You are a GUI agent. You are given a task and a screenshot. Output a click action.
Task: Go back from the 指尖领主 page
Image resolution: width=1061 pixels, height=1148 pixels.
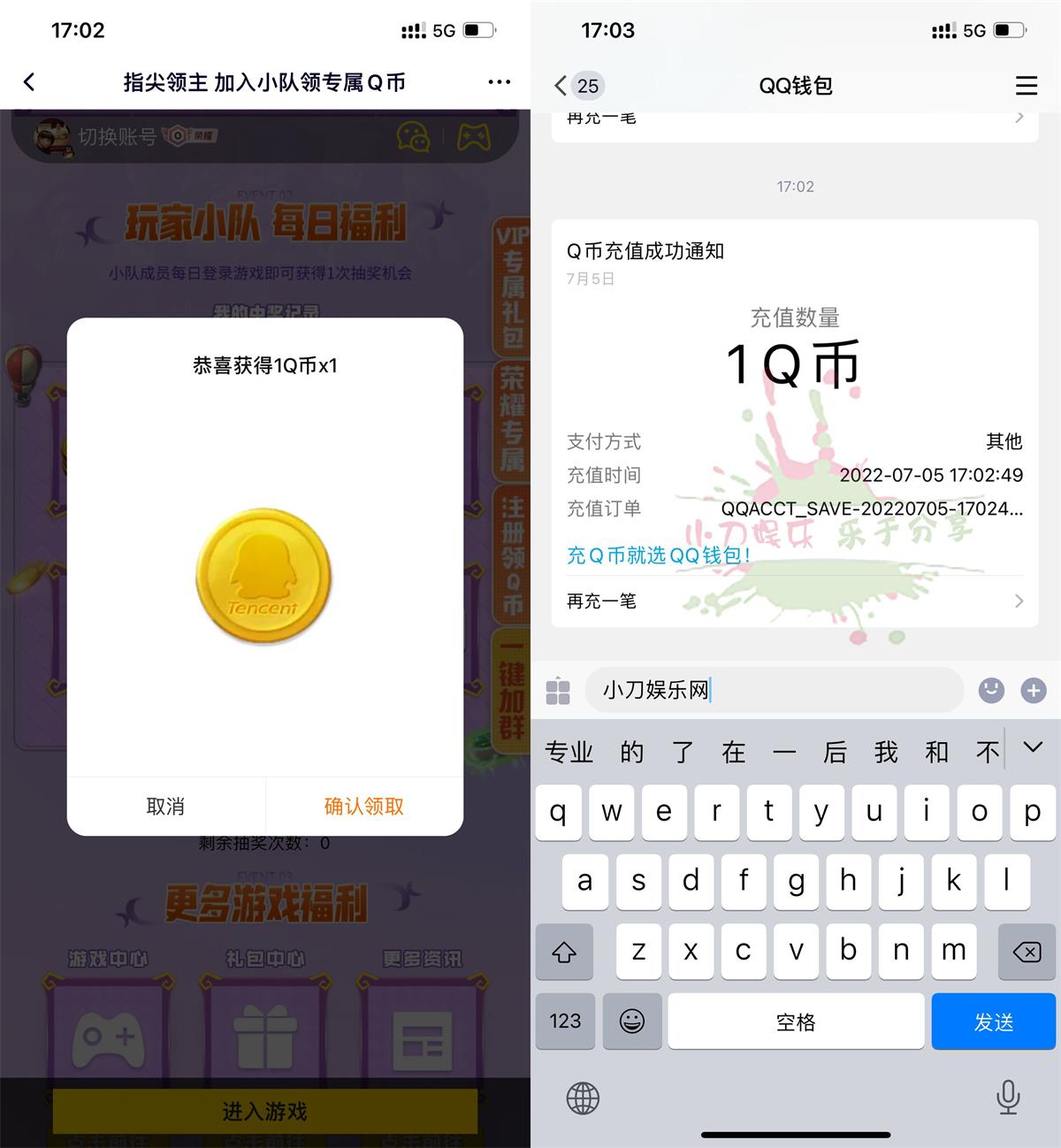tap(29, 82)
